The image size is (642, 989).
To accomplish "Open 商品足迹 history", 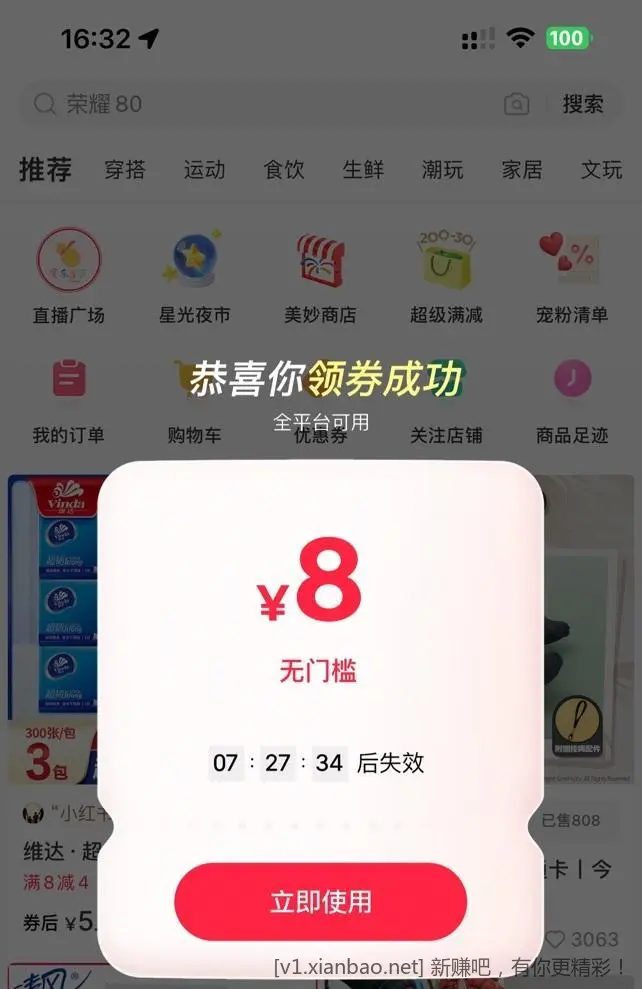I will click(572, 400).
